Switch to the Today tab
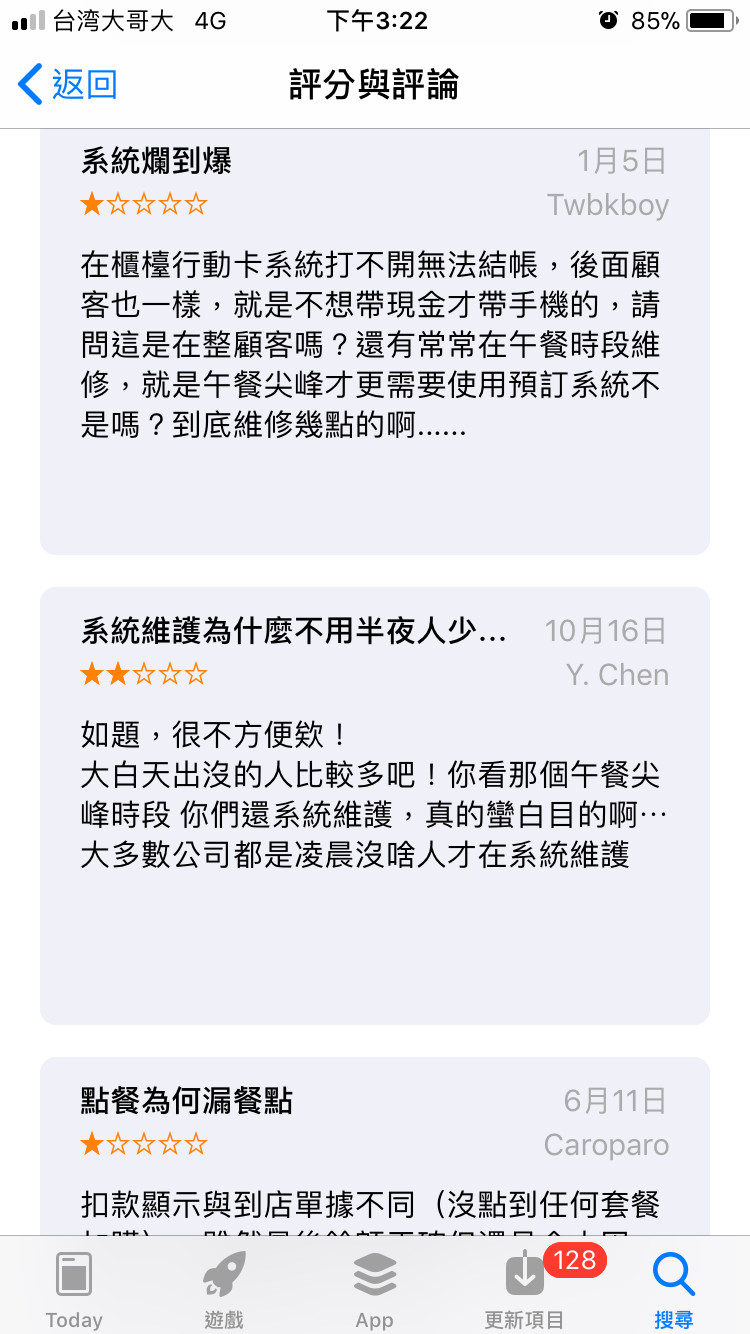The width and height of the screenshot is (750, 1334). pyautogui.click(x=74, y=1289)
